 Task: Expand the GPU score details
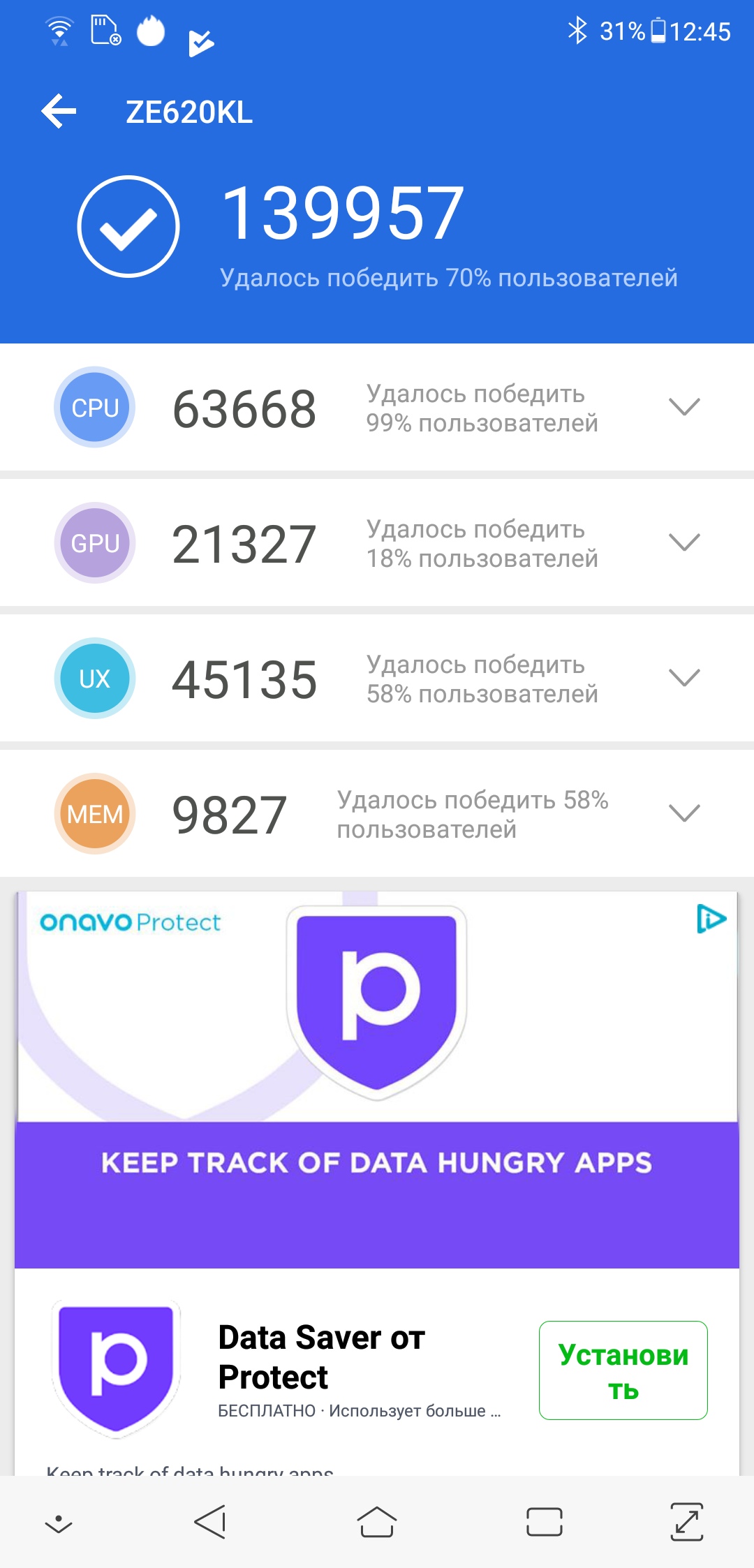click(684, 542)
